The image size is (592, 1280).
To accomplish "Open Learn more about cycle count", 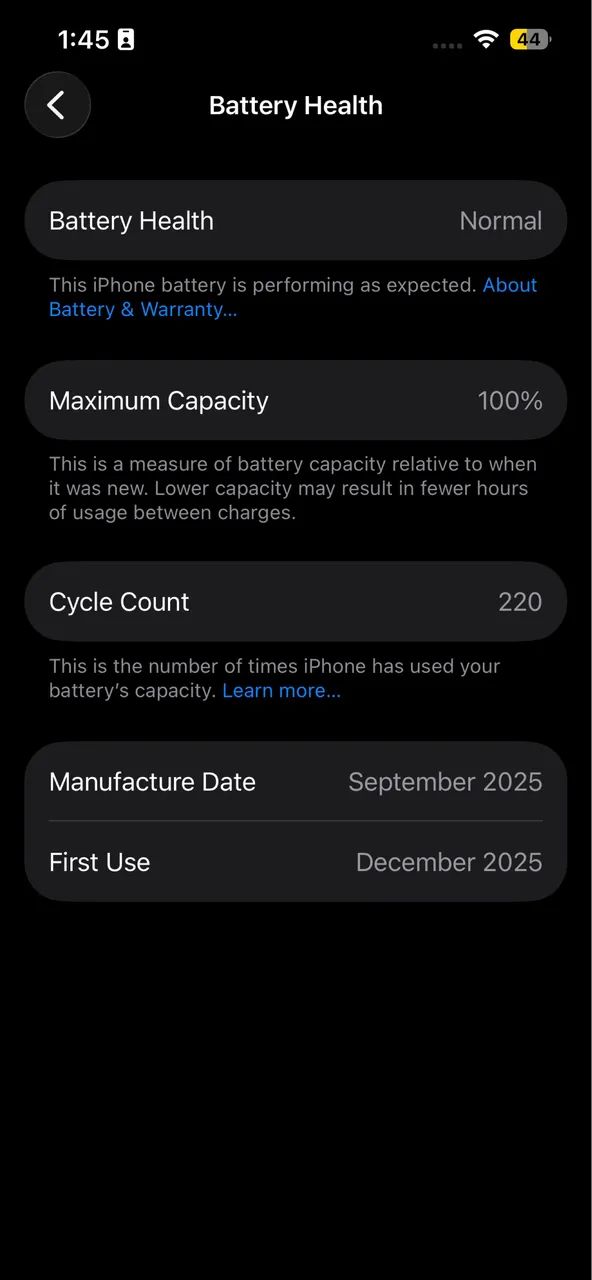I will (281, 691).
